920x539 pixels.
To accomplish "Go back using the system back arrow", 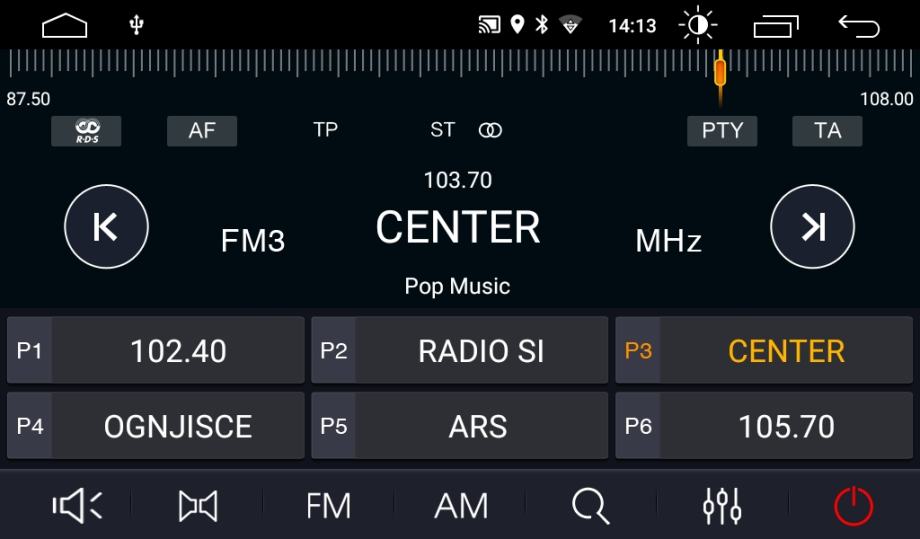I will point(858,26).
